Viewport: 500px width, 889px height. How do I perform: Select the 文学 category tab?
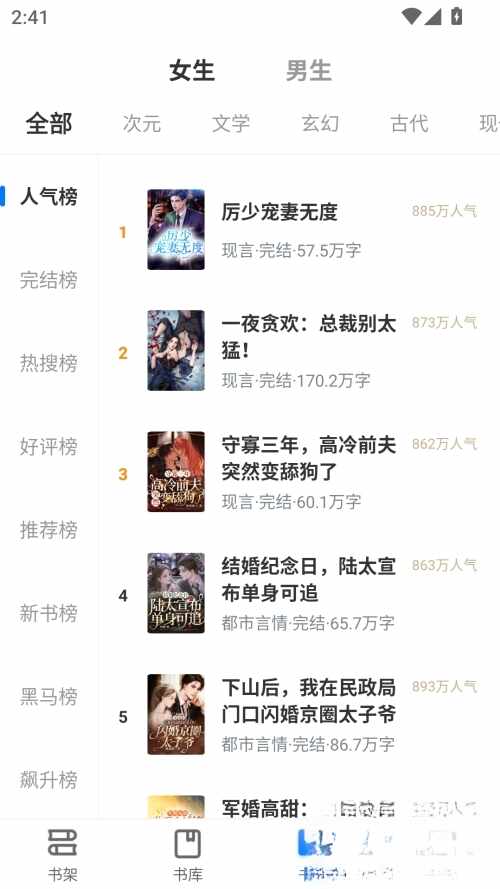tap(231, 124)
